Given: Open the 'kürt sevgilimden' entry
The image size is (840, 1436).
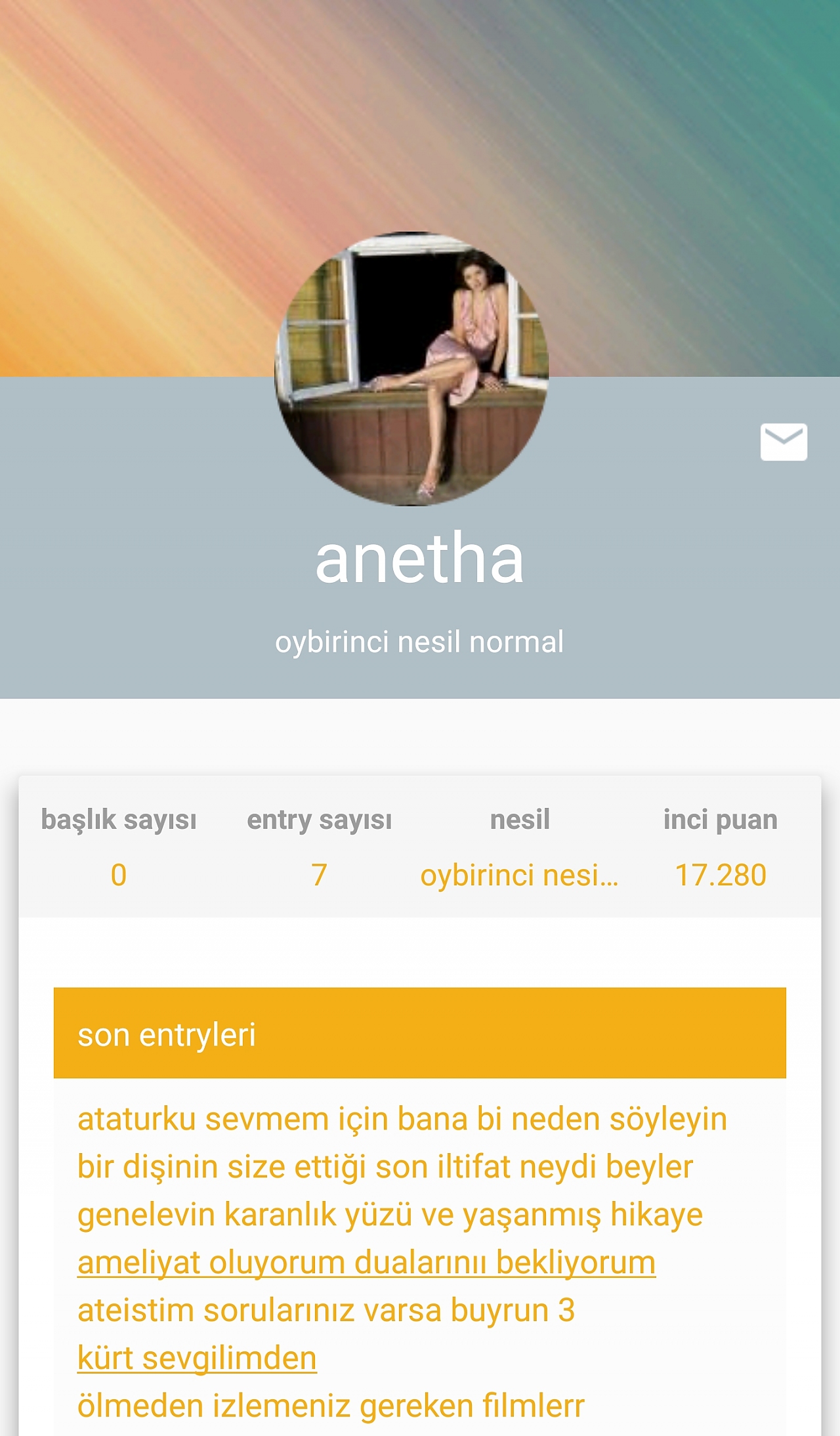Looking at the screenshot, I should click(197, 1359).
